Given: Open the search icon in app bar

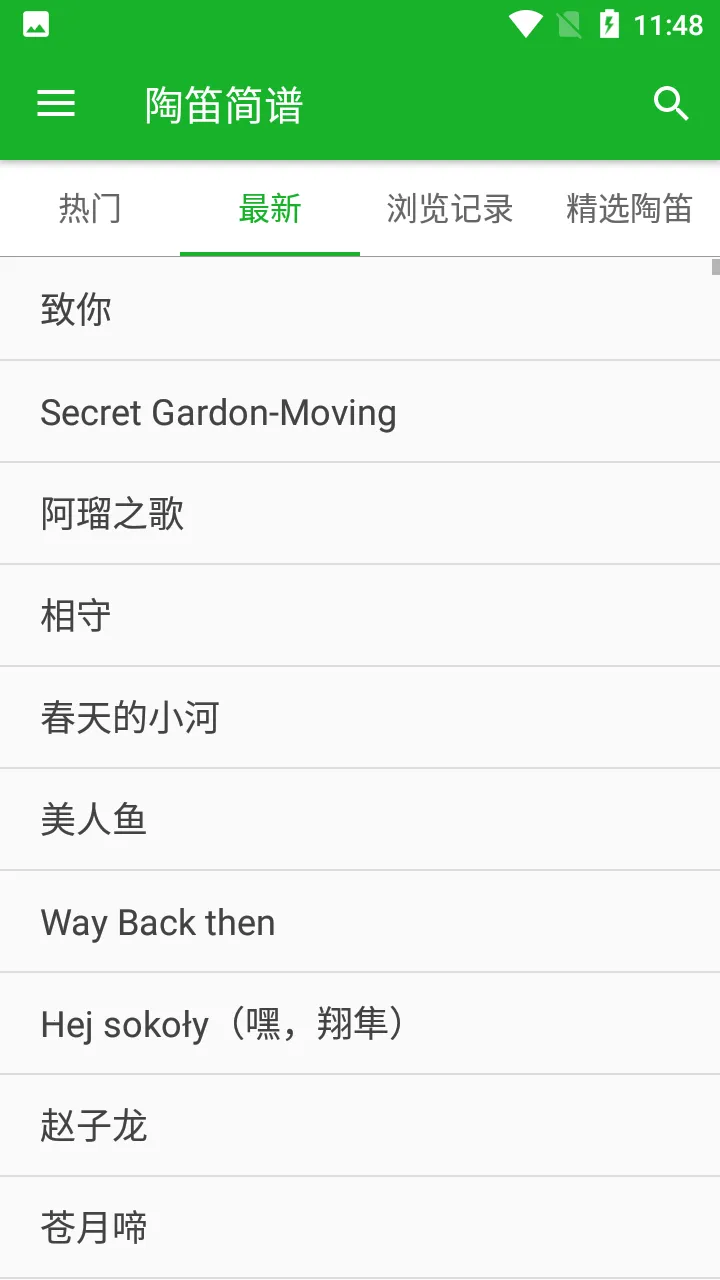Looking at the screenshot, I should [x=671, y=104].
